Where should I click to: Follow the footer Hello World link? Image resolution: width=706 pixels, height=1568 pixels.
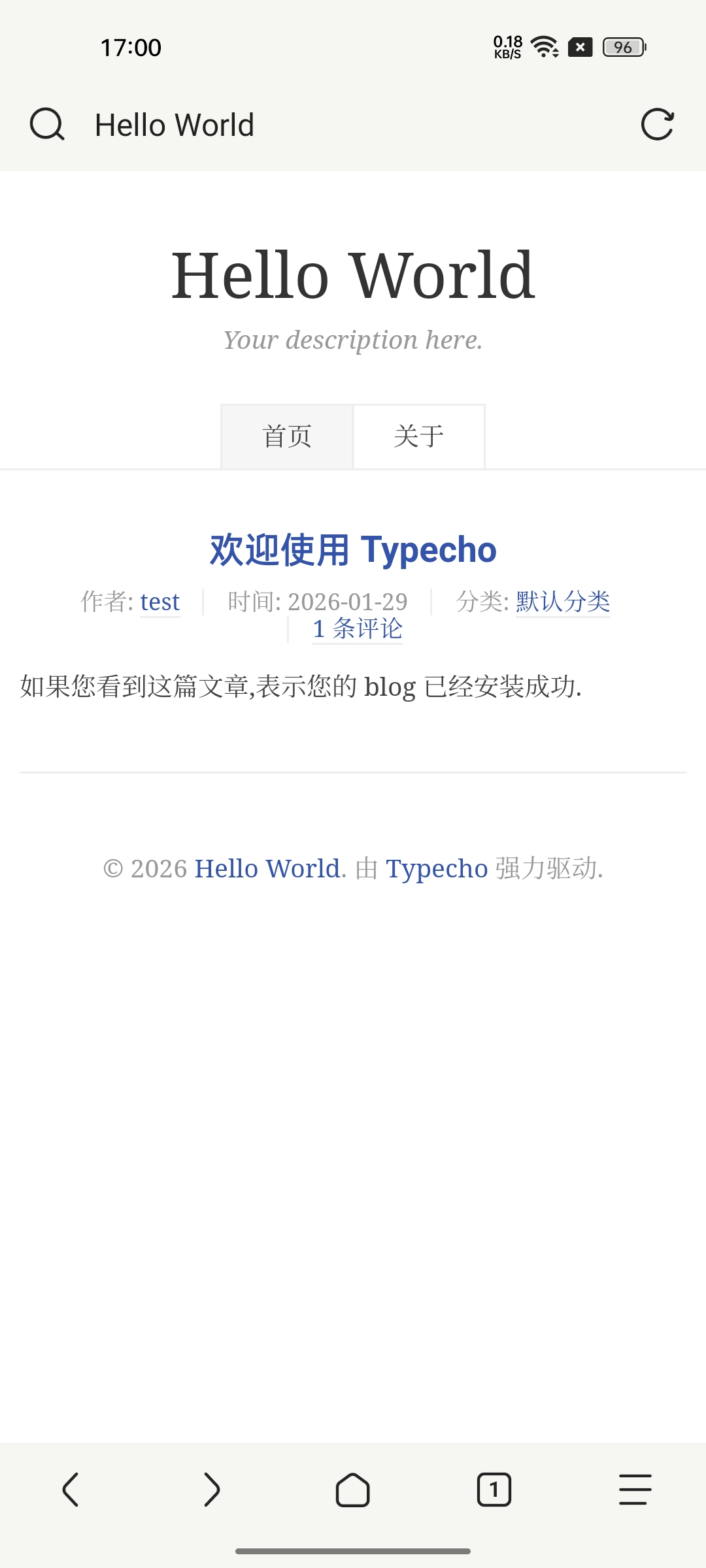click(x=267, y=868)
